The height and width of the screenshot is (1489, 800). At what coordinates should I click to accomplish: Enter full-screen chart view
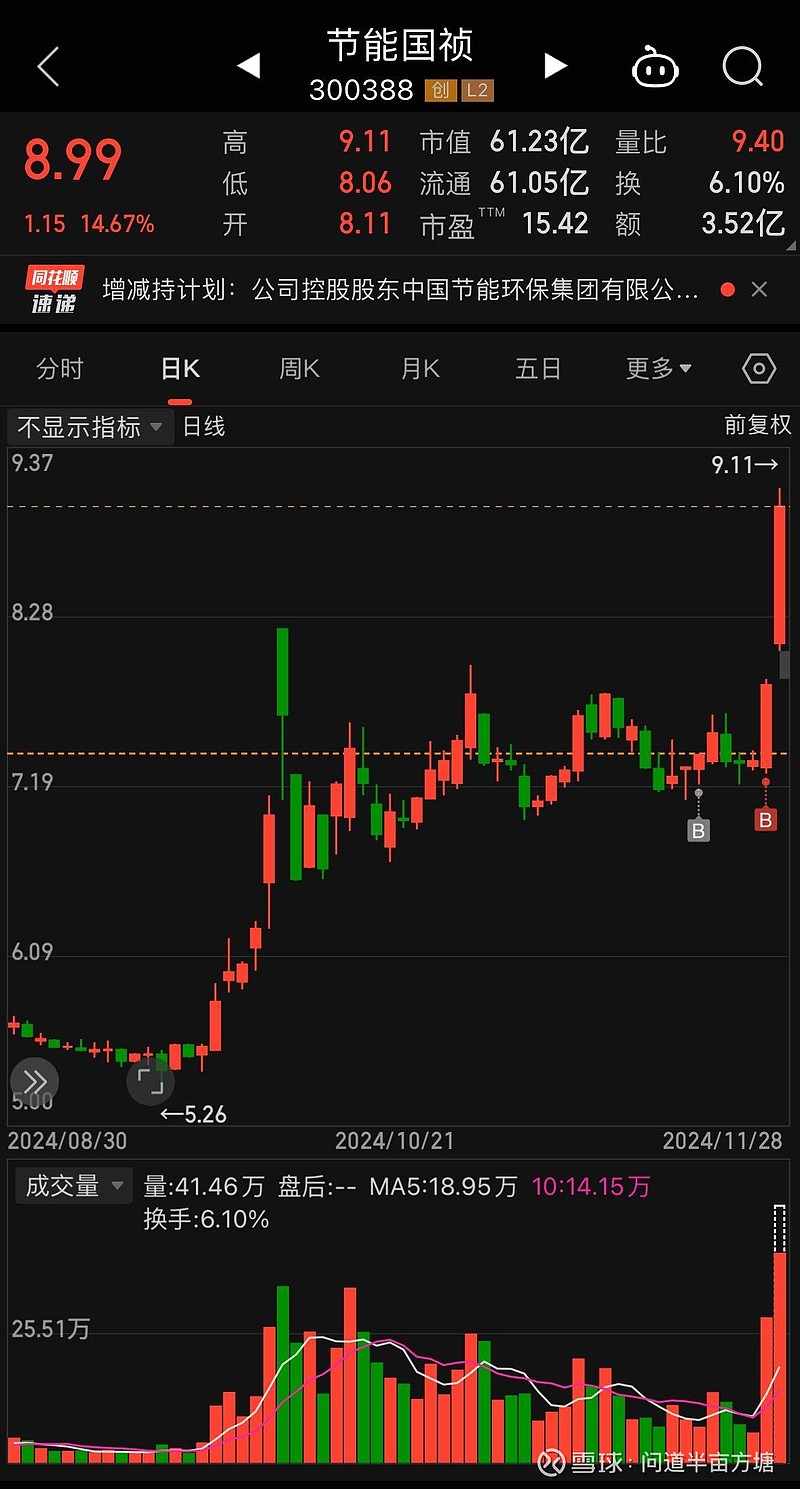(150, 1082)
